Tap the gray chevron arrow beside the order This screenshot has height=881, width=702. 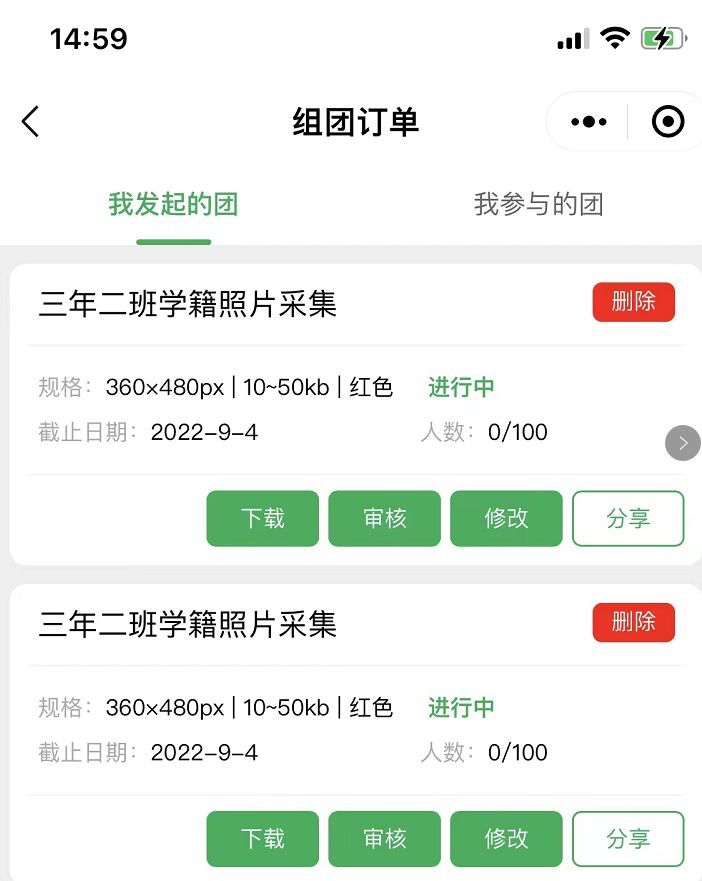coord(683,443)
